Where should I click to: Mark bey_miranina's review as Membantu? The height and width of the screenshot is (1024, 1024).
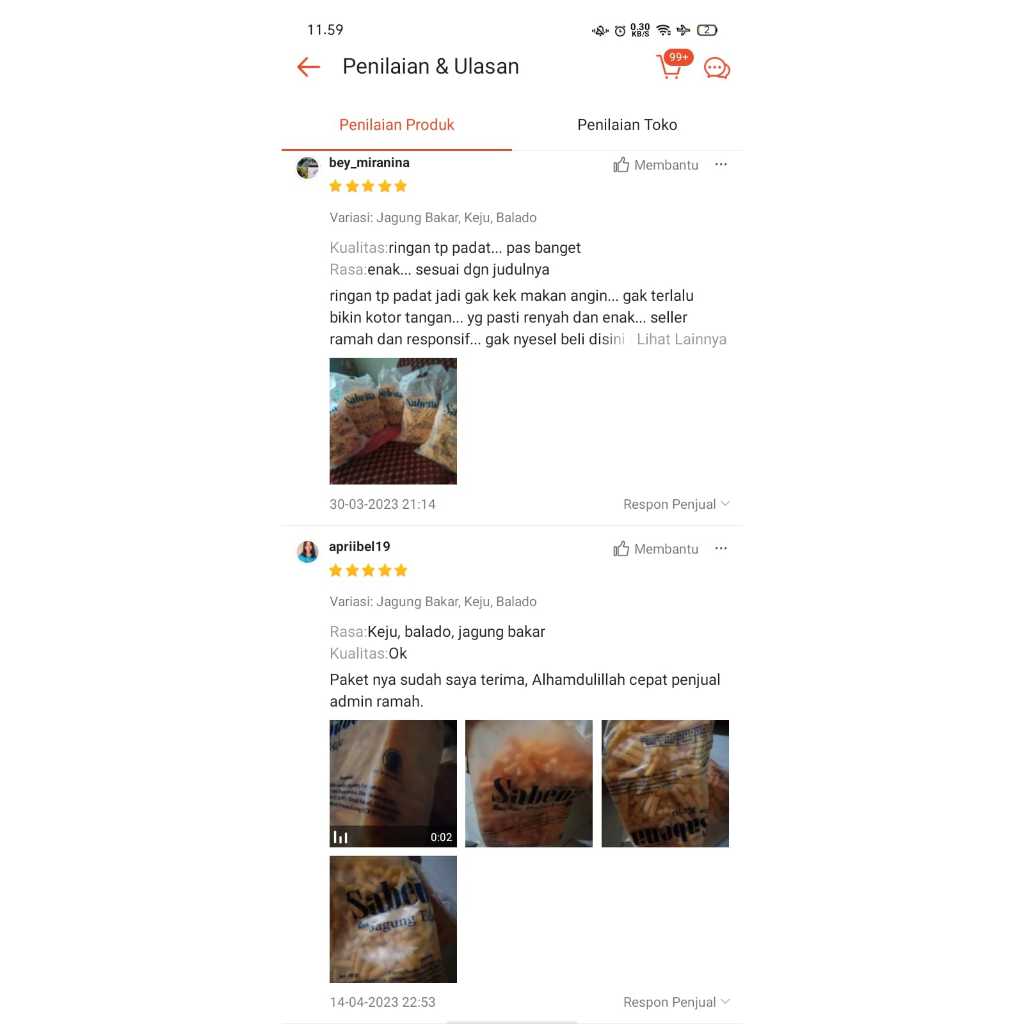pyautogui.click(x=656, y=165)
